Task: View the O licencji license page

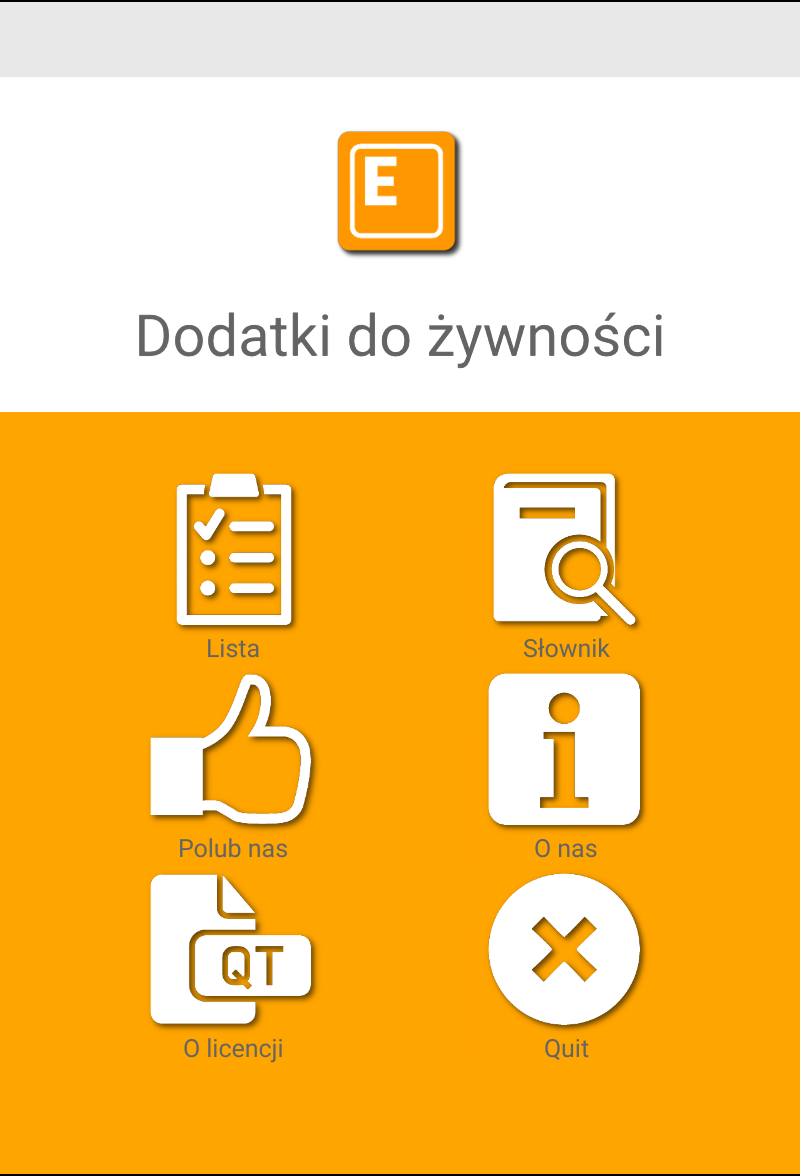Action: coord(232,950)
